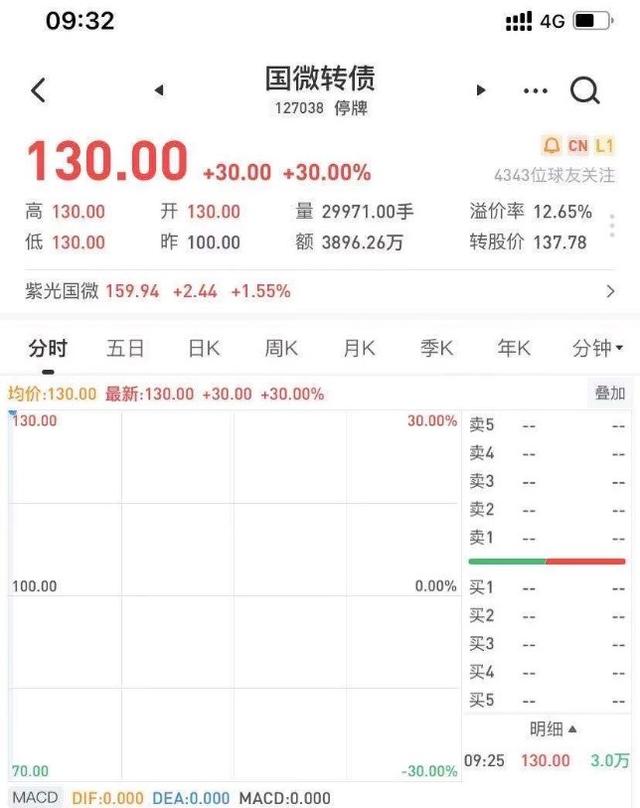Viewport: 640px width, 808px height.
Task: Open the related stock 紫光国微 row
Action: point(320,291)
